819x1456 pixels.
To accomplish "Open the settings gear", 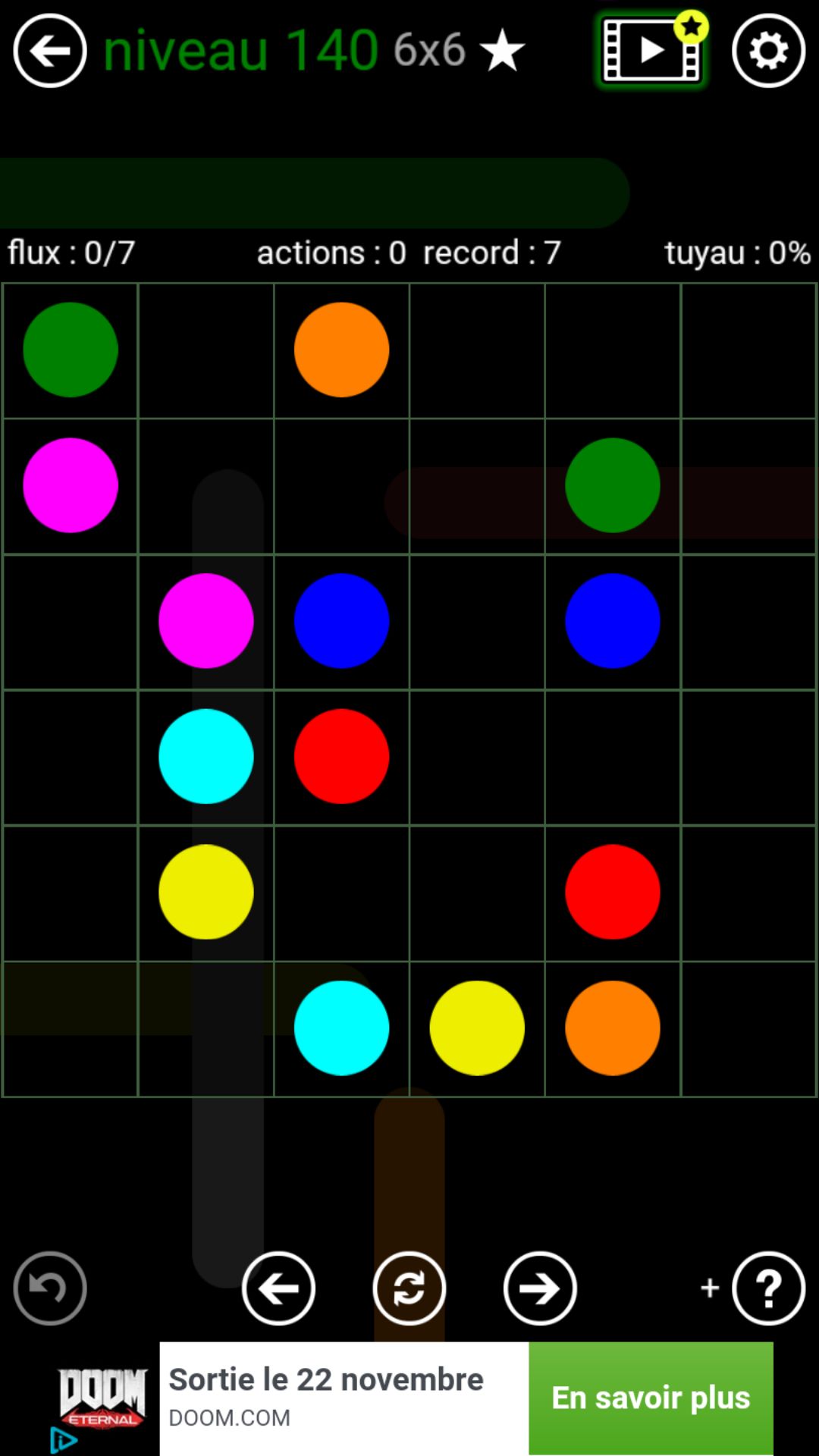I will pos(768,51).
